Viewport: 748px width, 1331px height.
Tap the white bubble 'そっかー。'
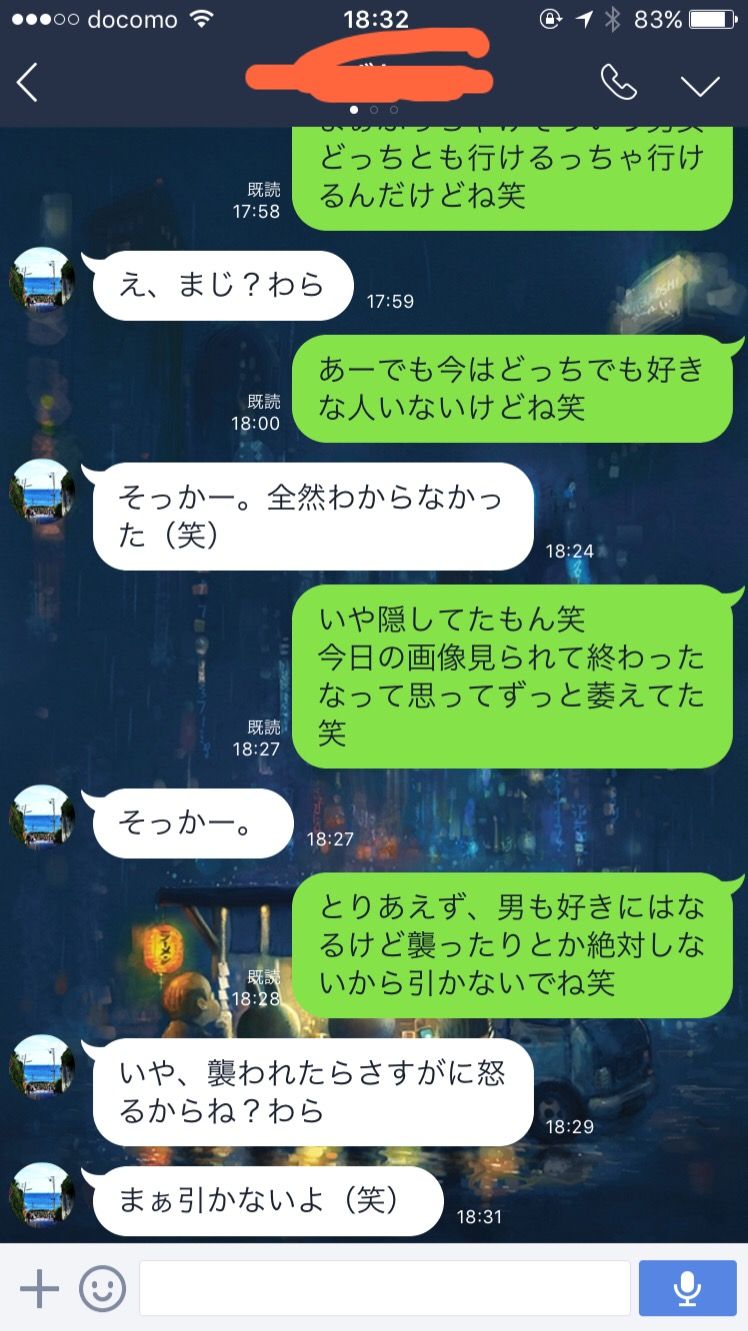[x=190, y=823]
